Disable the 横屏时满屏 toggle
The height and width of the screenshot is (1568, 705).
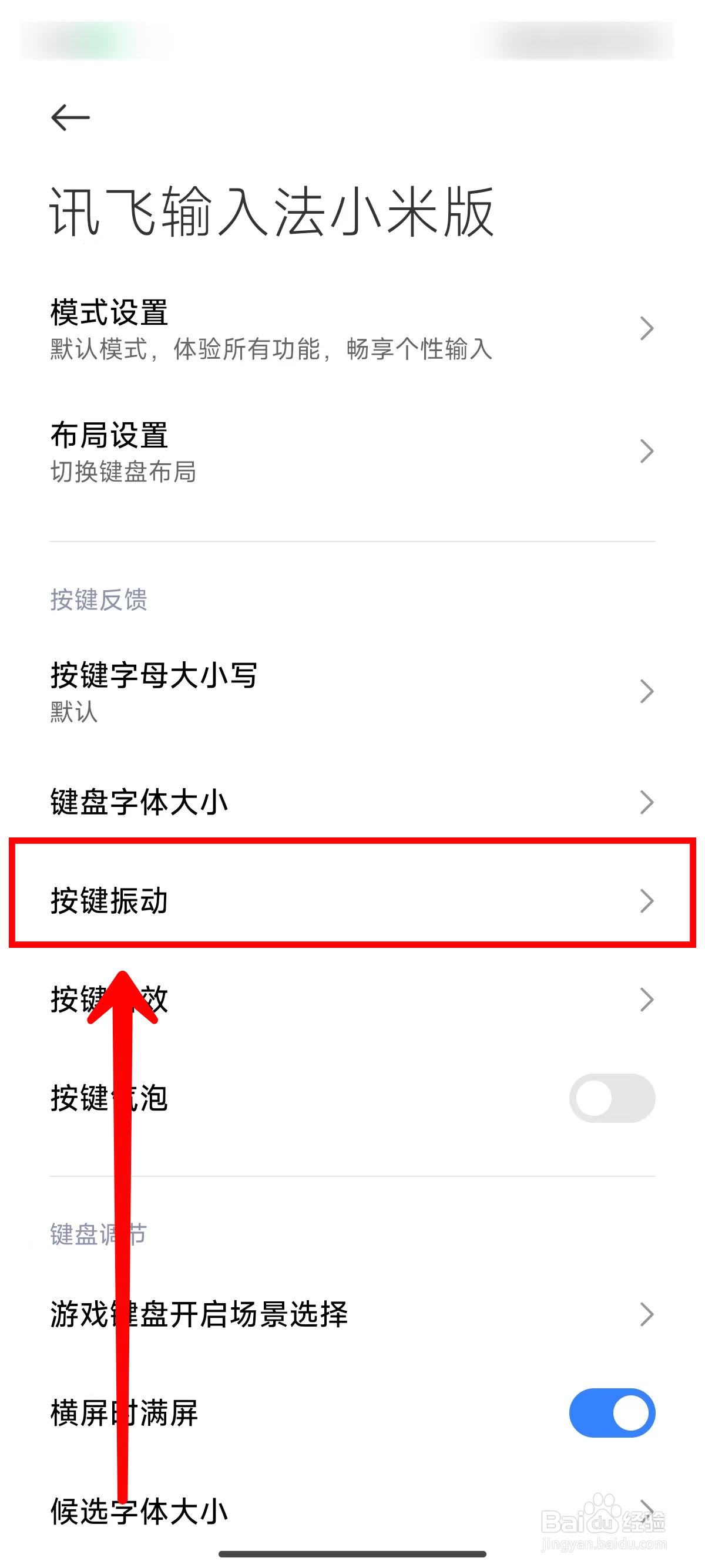point(610,1414)
